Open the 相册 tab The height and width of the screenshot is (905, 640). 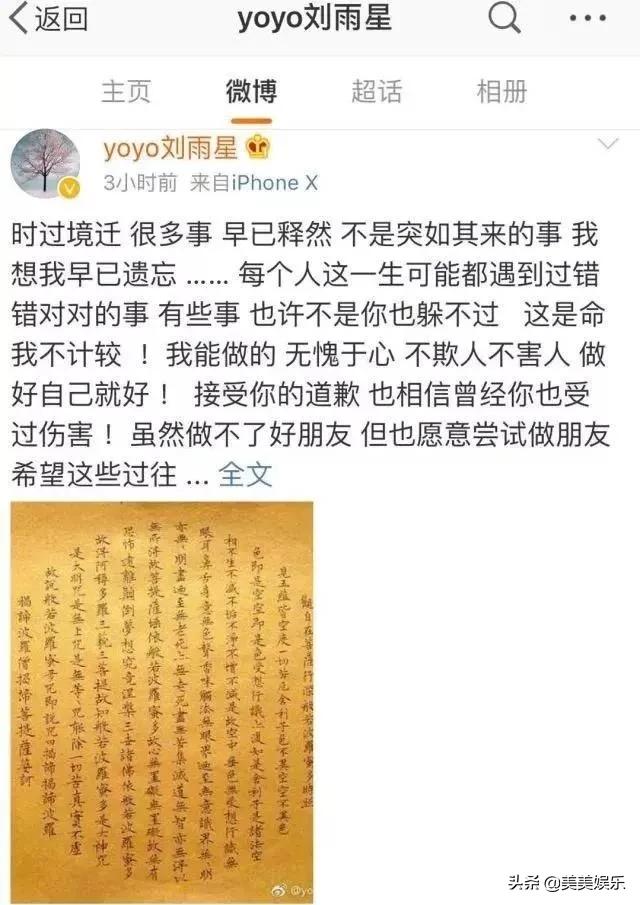[501, 92]
